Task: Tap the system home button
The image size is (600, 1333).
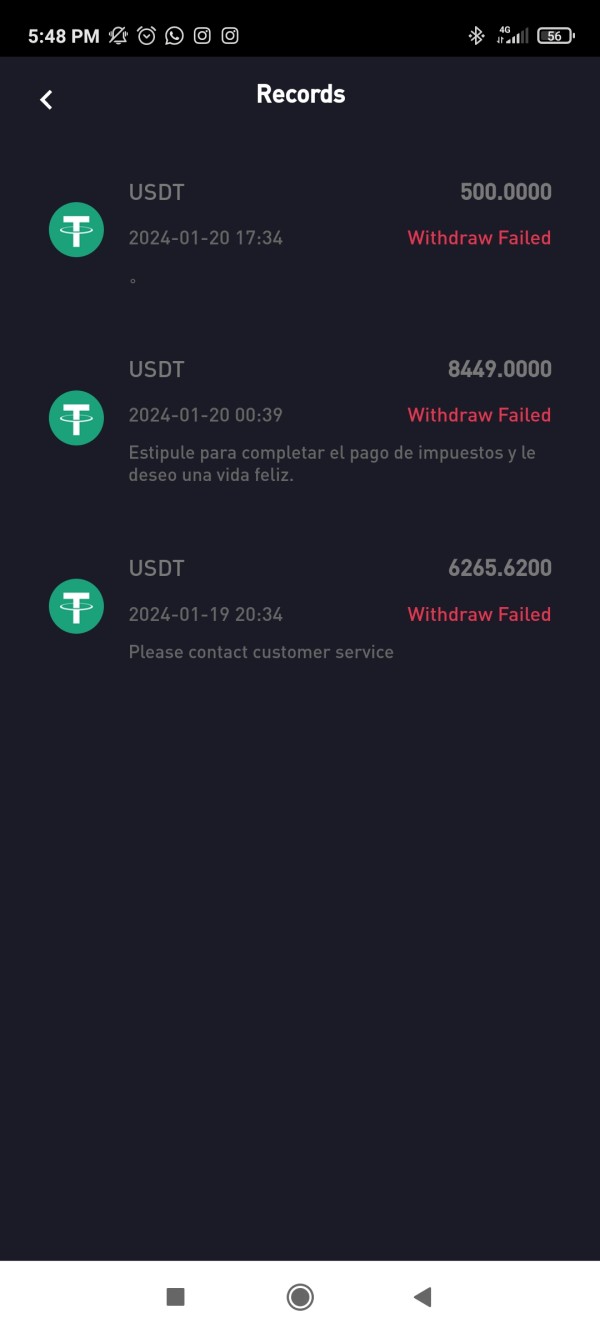Action: pos(300,1297)
